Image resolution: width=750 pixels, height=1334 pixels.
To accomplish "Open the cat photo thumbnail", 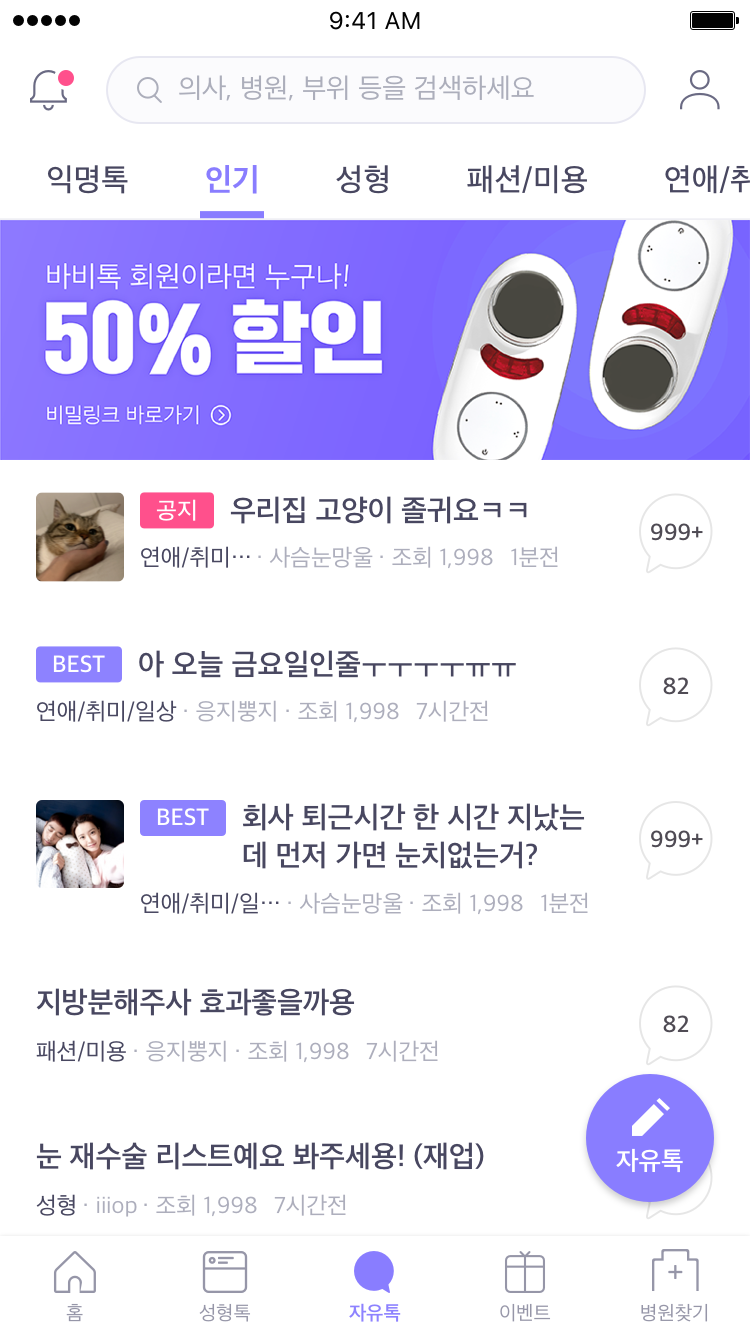I will tap(79, 537).
